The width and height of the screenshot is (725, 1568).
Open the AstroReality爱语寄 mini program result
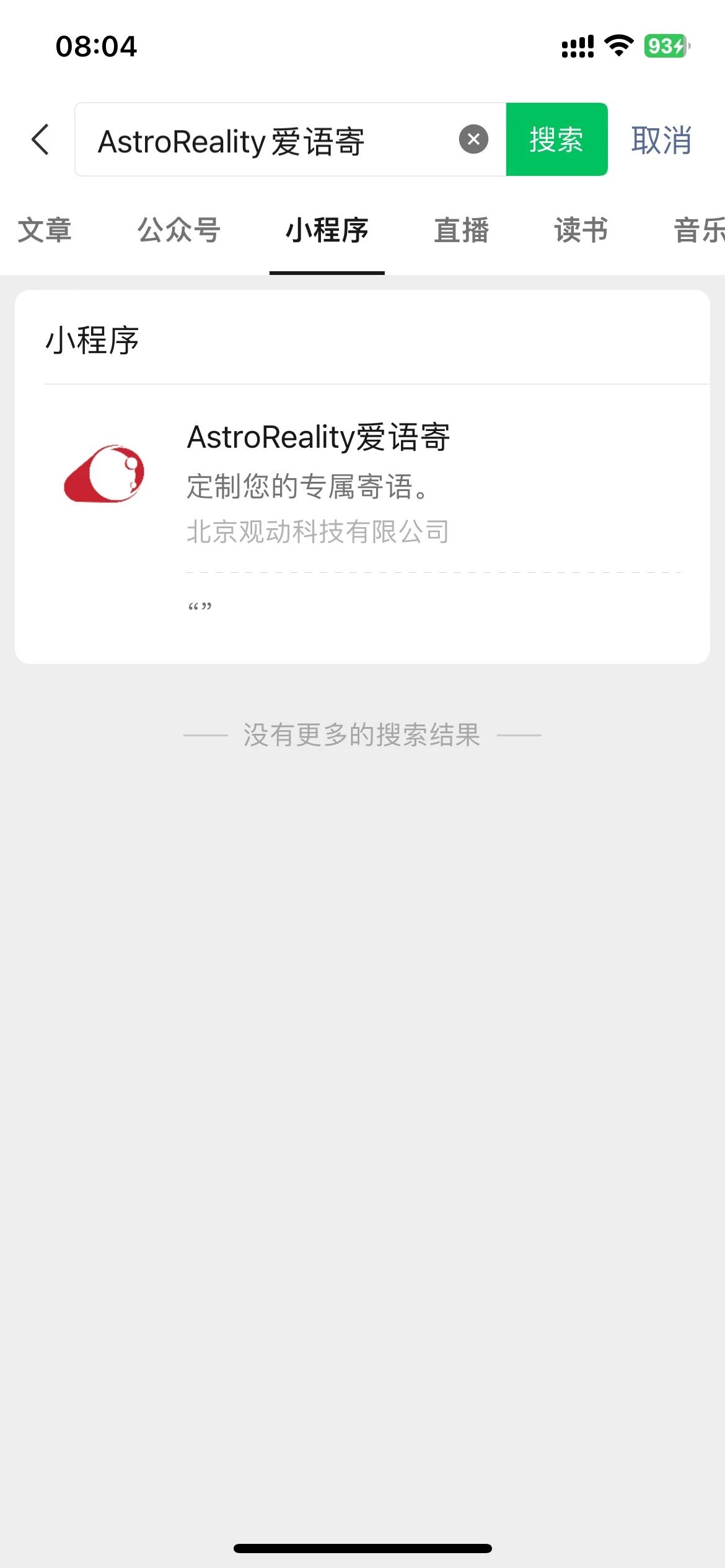tap(362, 484)
